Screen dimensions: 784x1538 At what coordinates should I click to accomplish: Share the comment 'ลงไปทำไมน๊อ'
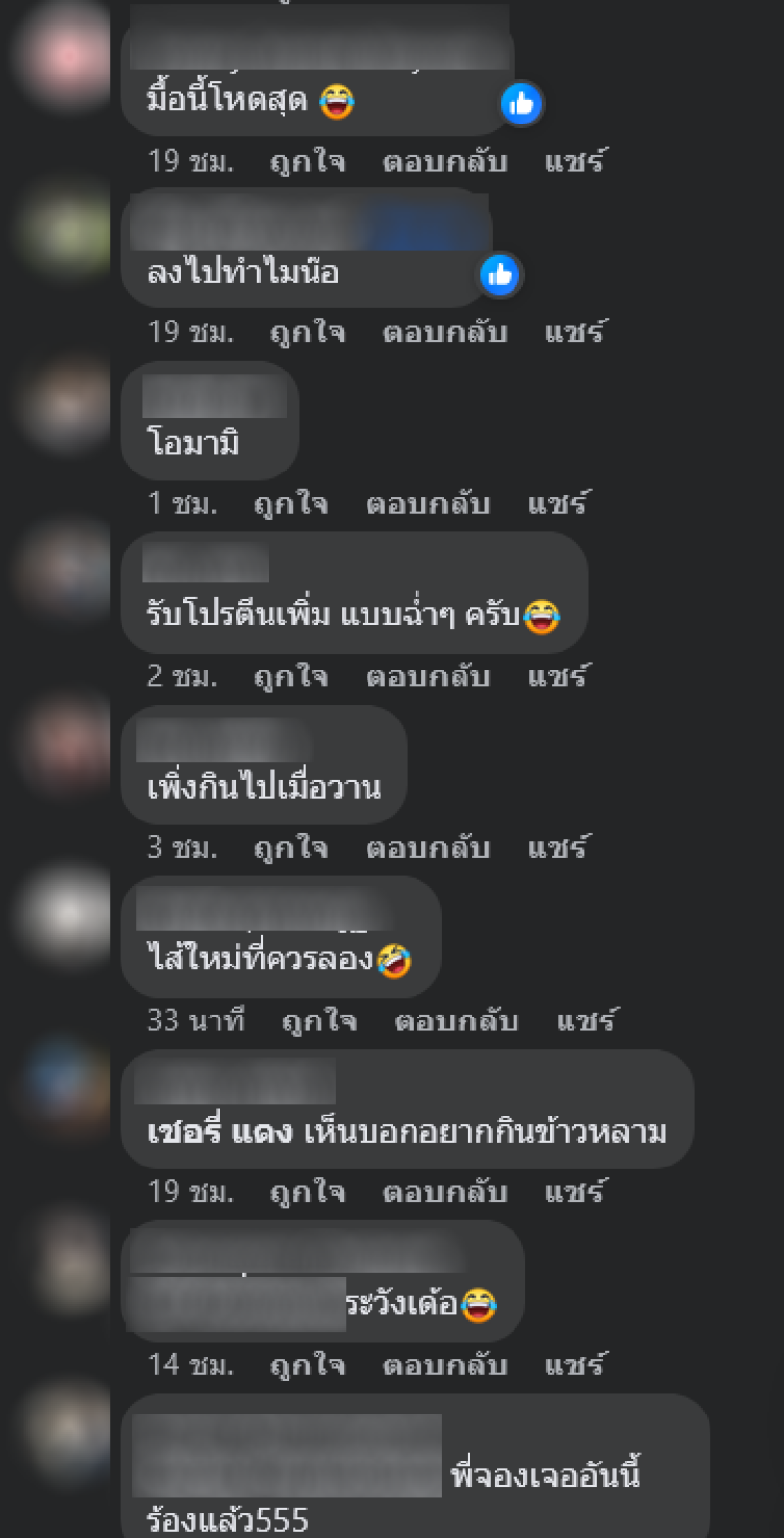click(x=575, y=332)
